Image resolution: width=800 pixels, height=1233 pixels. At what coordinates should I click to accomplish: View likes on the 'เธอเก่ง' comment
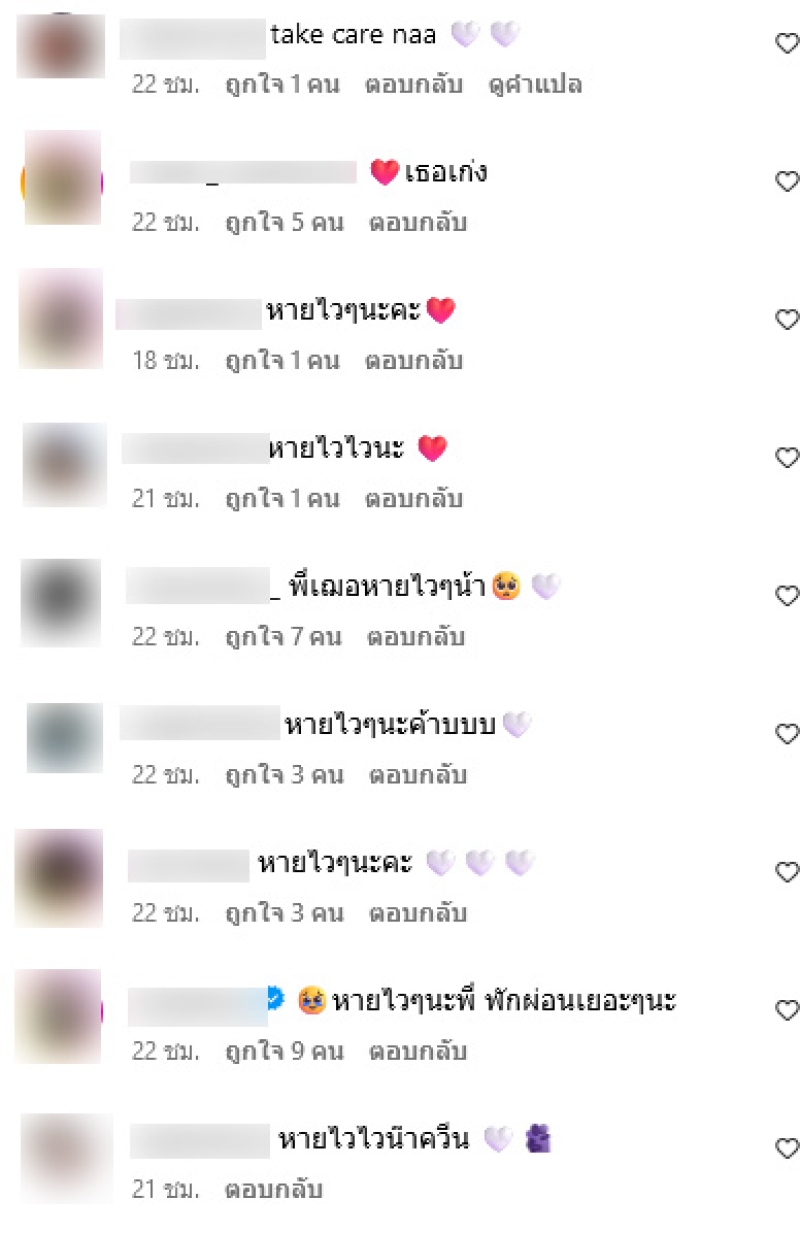click(284, 222)
